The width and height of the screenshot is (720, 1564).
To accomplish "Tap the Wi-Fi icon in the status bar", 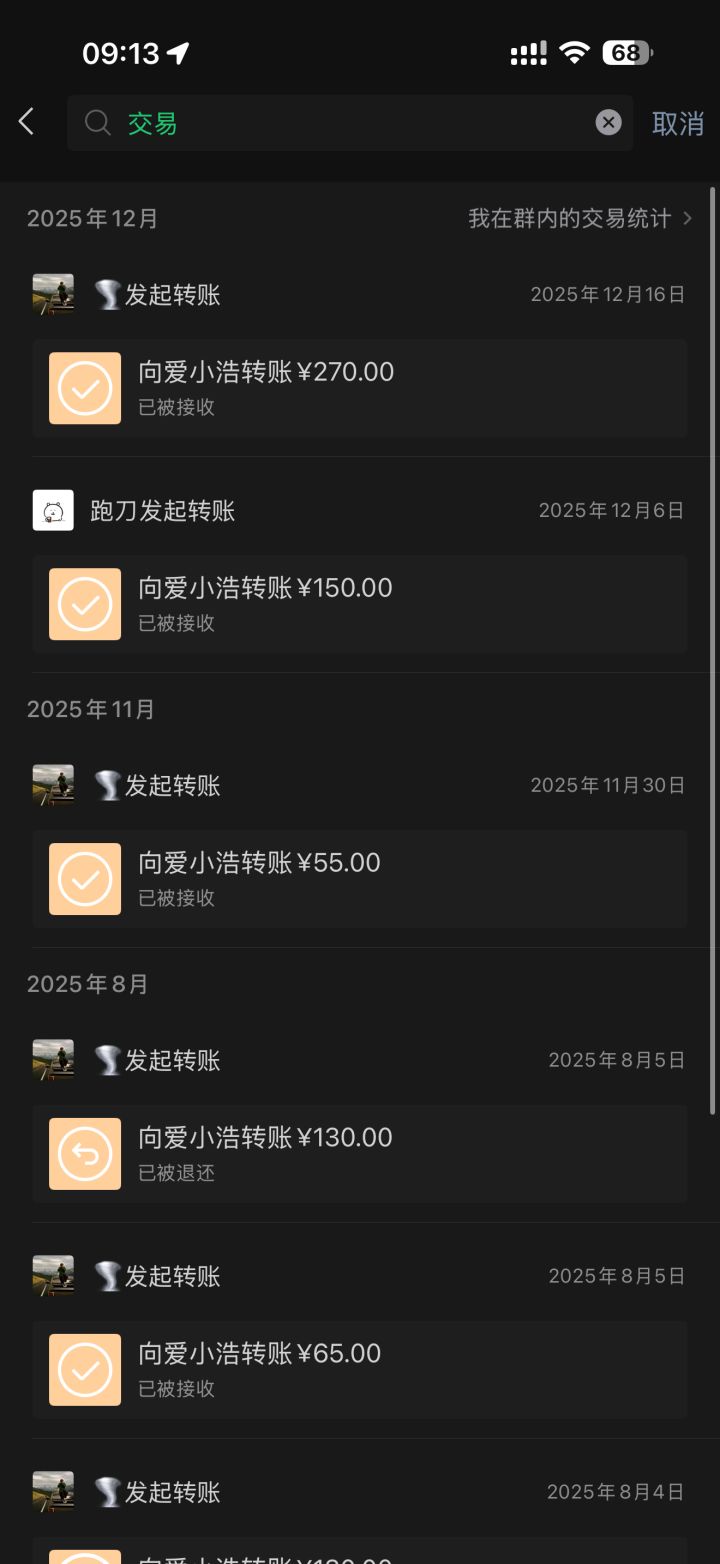I will (x=573, y=52).
